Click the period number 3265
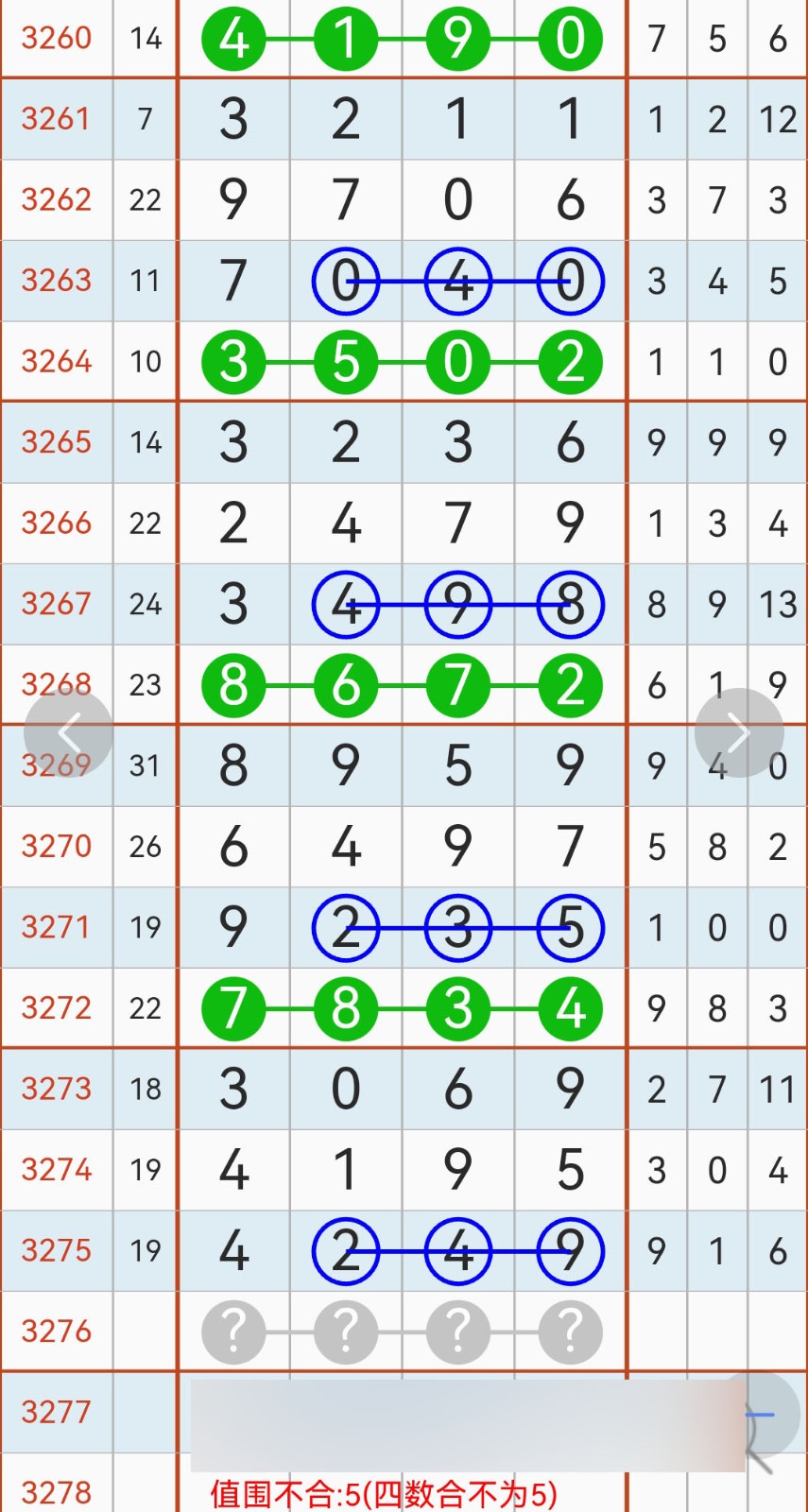808x1512 pixels. pyautogui.click(x=57, y=442)
